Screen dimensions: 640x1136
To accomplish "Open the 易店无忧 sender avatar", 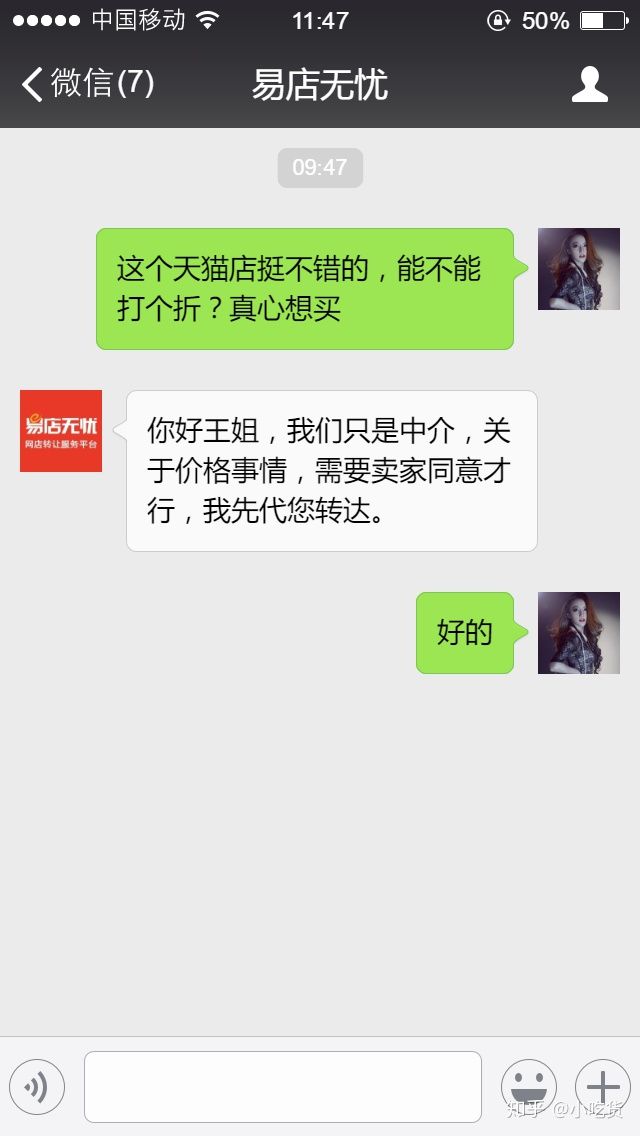I will click(61, 431).
